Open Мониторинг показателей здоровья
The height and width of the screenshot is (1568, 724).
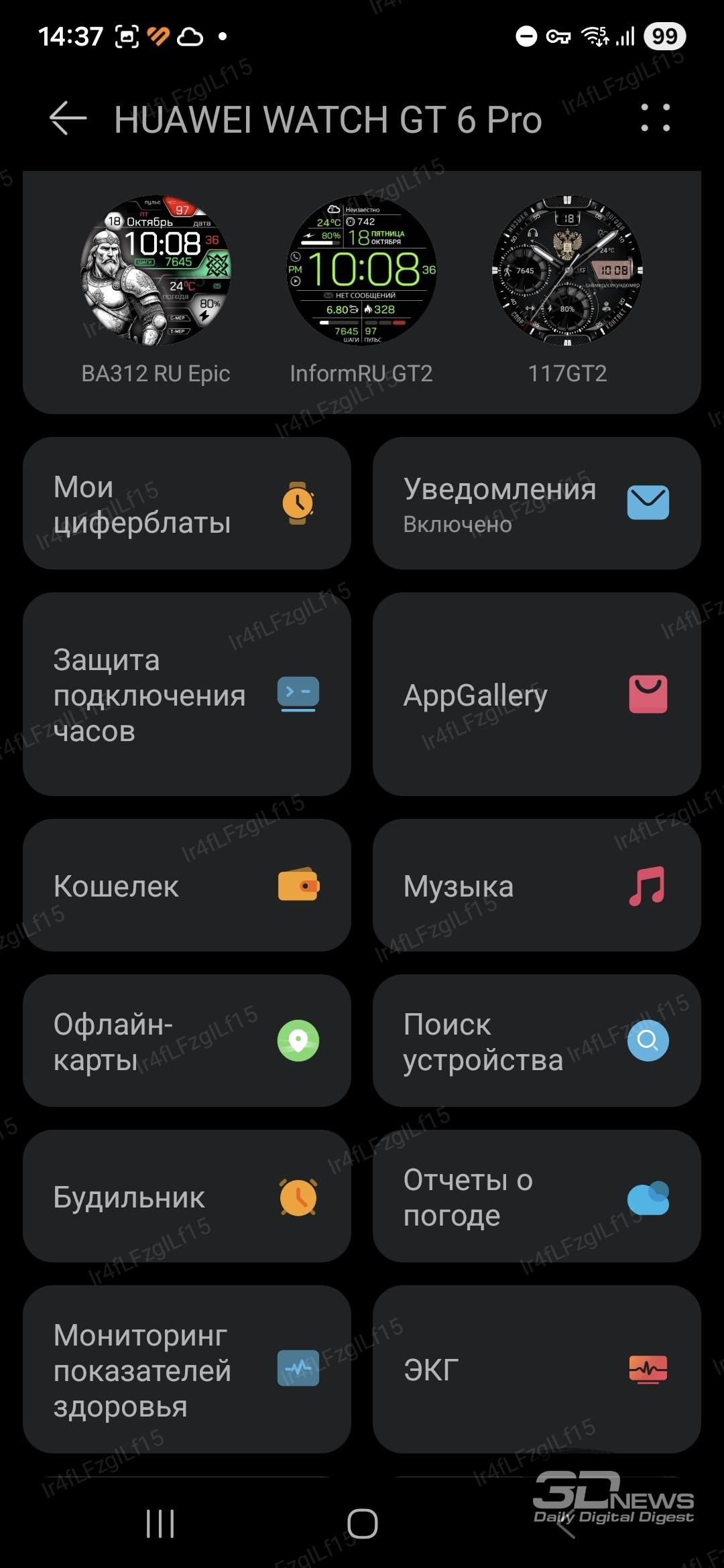coord(187,1369)
